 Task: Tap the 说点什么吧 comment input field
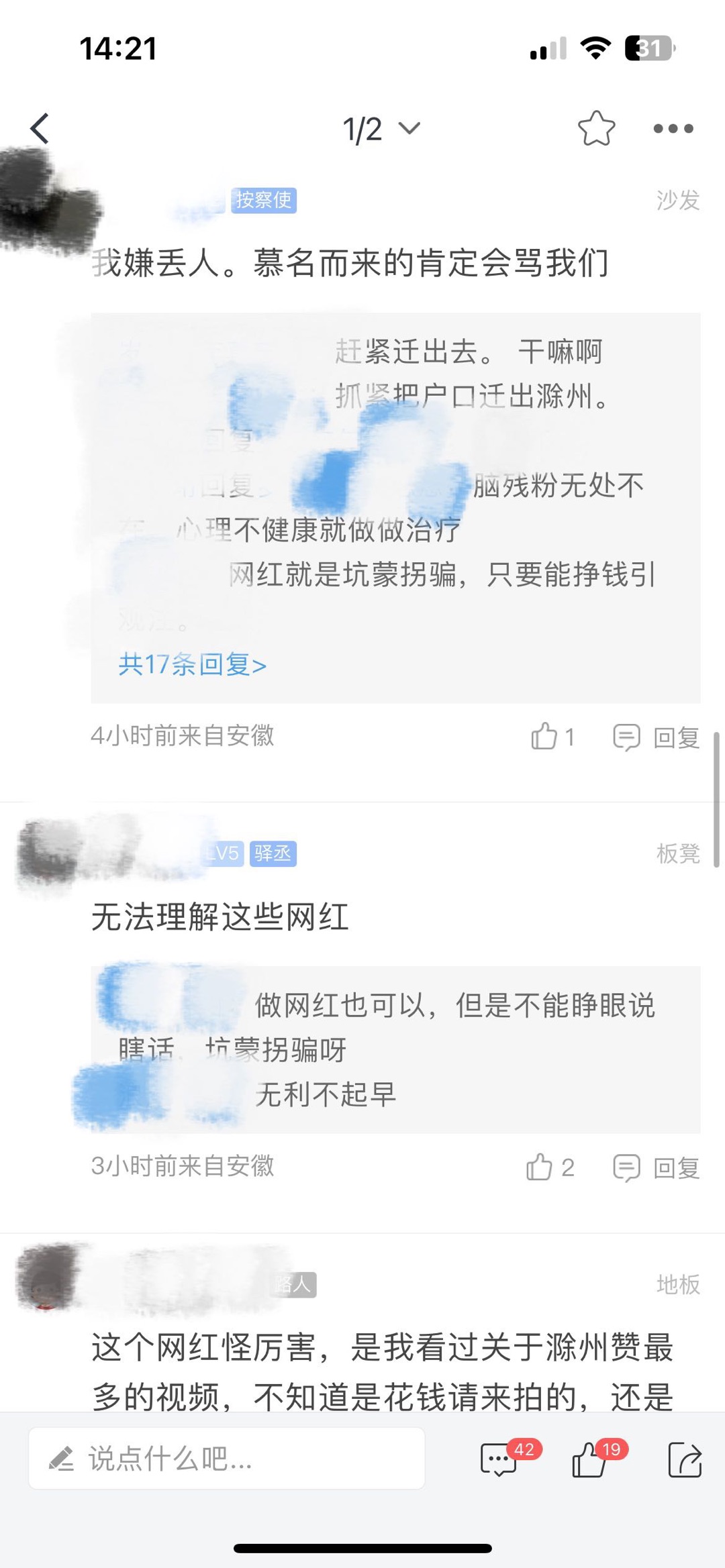click(226, 1459)
